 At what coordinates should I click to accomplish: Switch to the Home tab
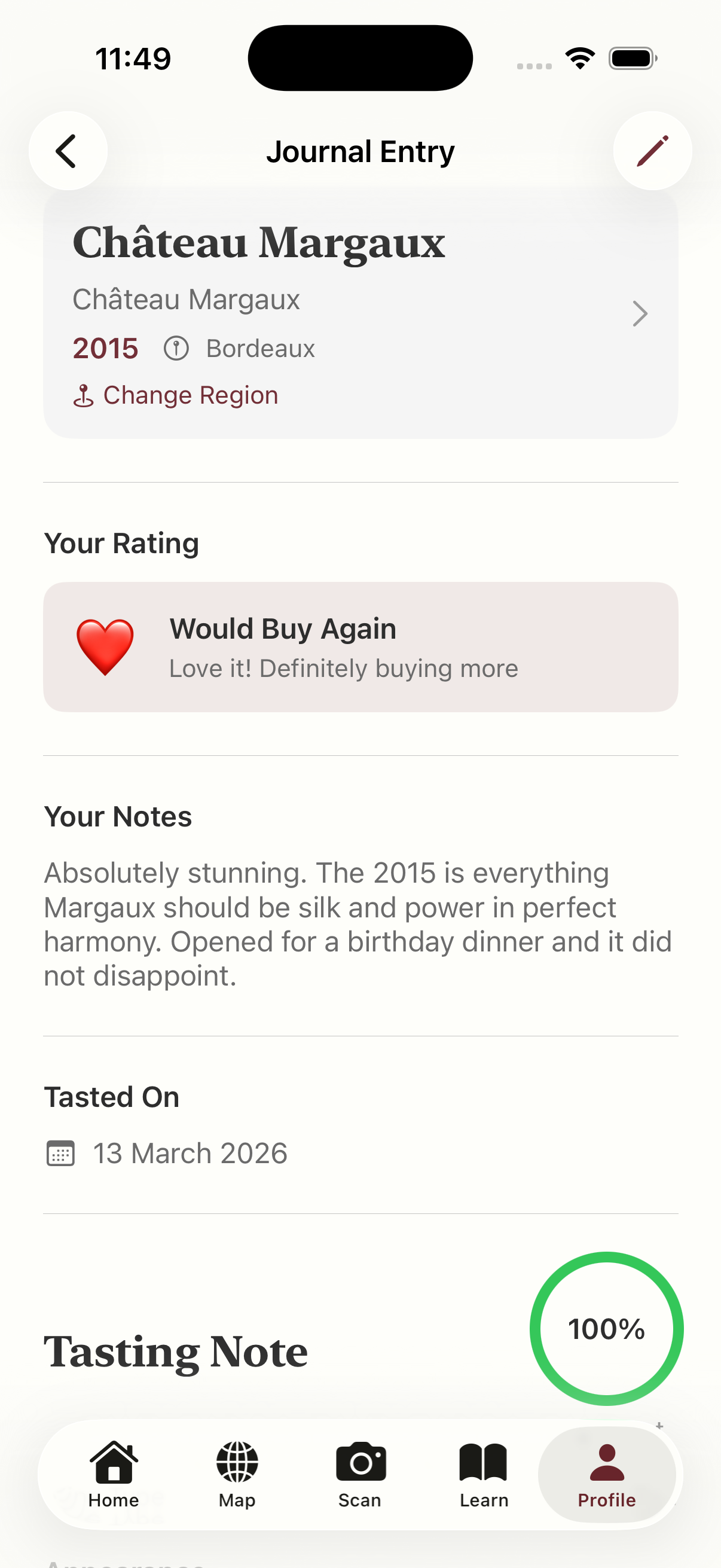pyautogui.click(x=114, y=1473)
